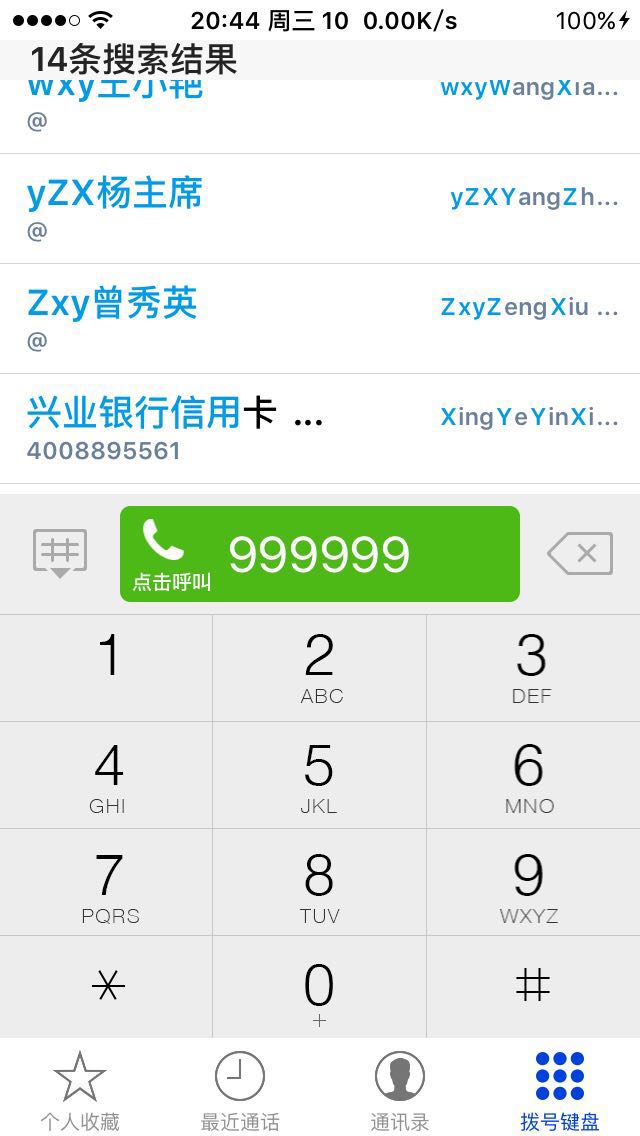Image resolution: width=640 pixels, height=1136 pixels.
Task: Dial digit 2 ABC key
Action: pos(320,667)
